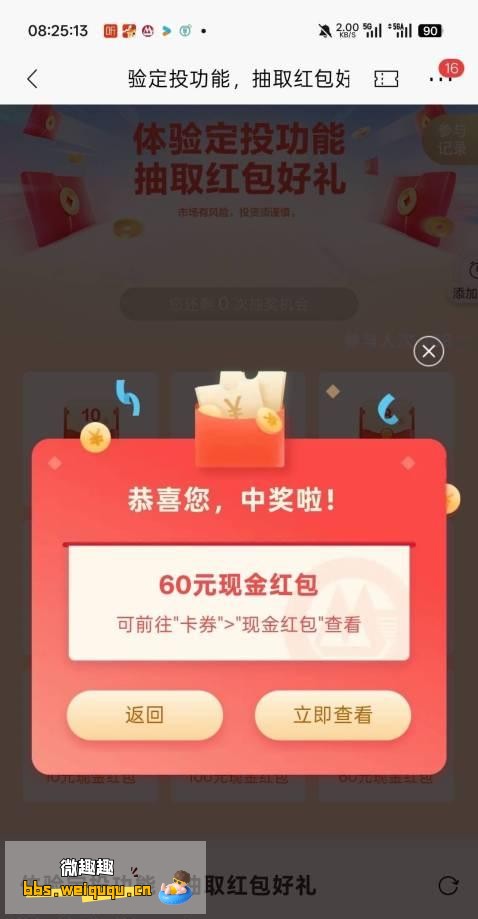Go back using the top-left arrow
The width and height of the screenshot is (478, 919).
(x=32, y=79)
